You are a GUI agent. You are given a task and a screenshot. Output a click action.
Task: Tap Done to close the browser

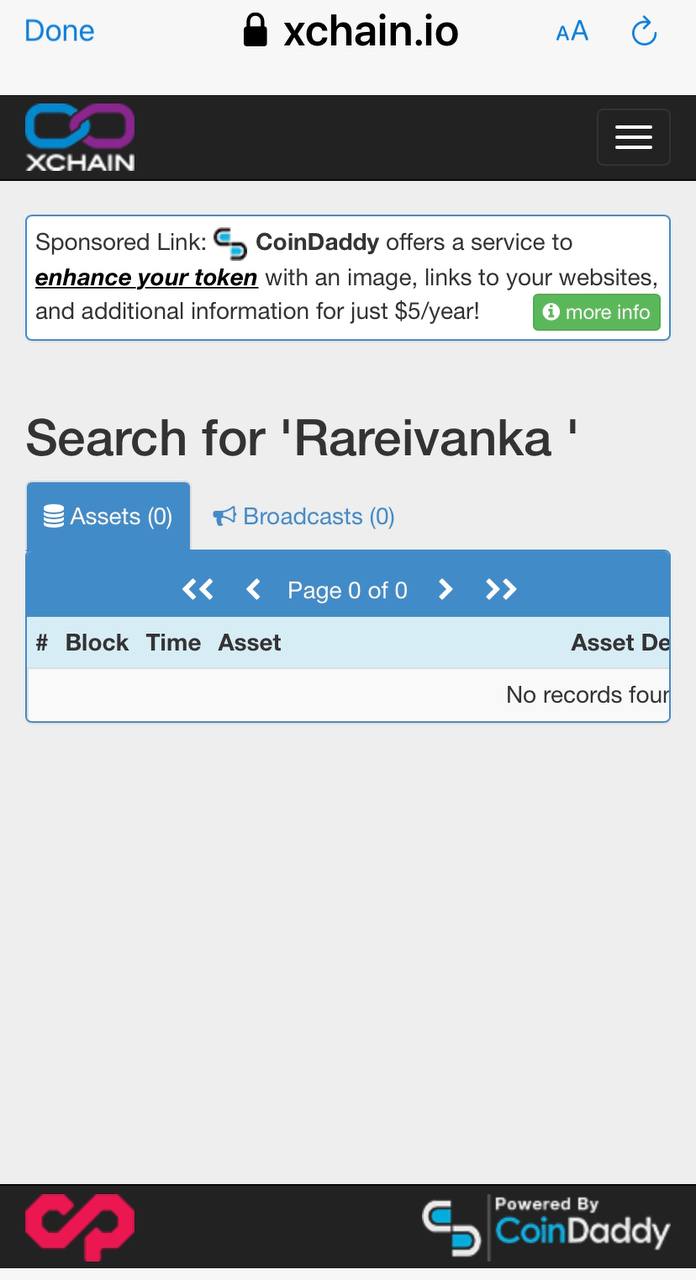(x=59, y=31)
